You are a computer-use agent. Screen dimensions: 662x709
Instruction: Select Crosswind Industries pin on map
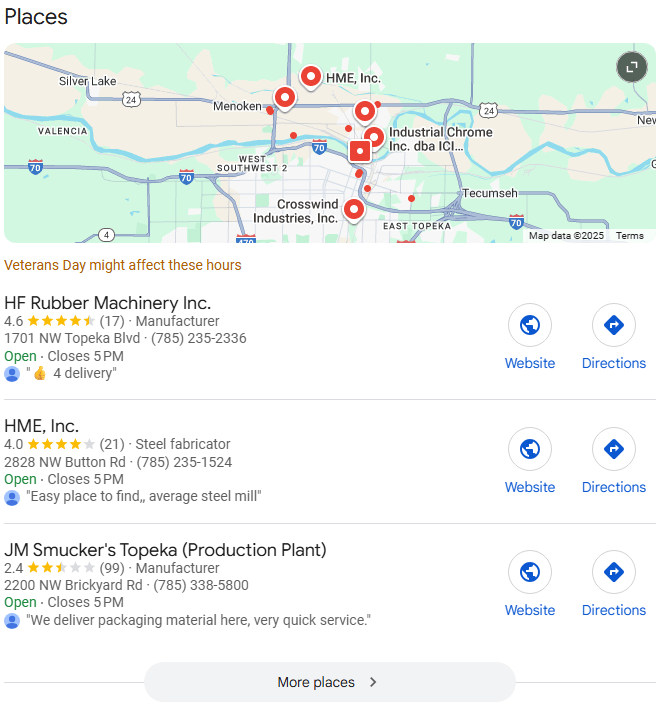click(352, 208)
